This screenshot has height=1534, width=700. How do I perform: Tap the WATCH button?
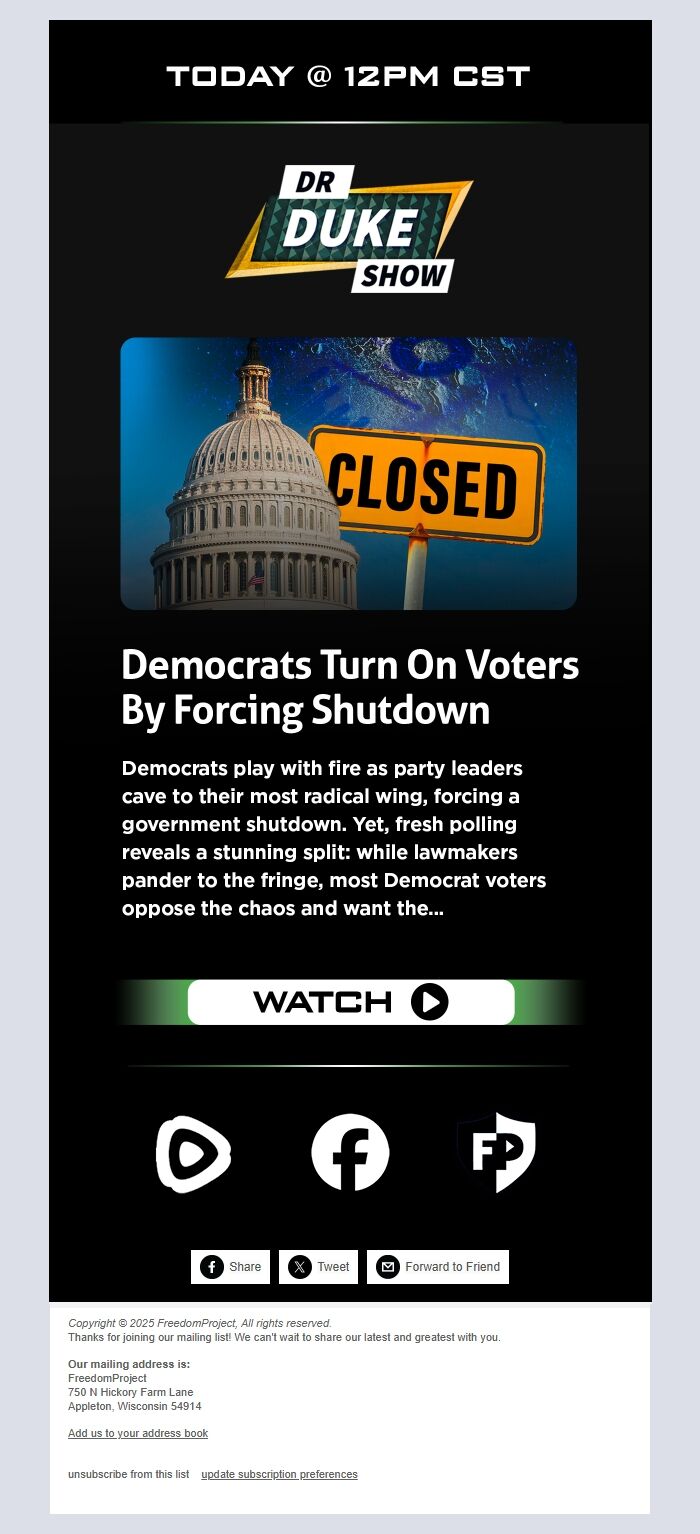pos(350,1002)
